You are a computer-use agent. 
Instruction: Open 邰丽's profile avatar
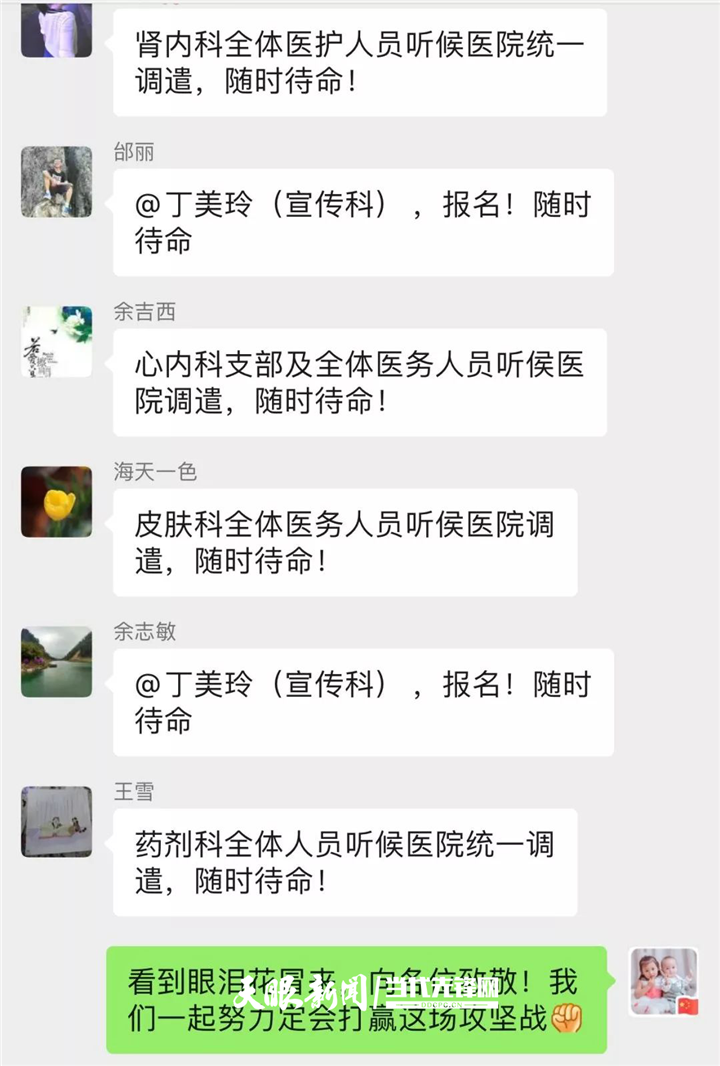point(56,182)
